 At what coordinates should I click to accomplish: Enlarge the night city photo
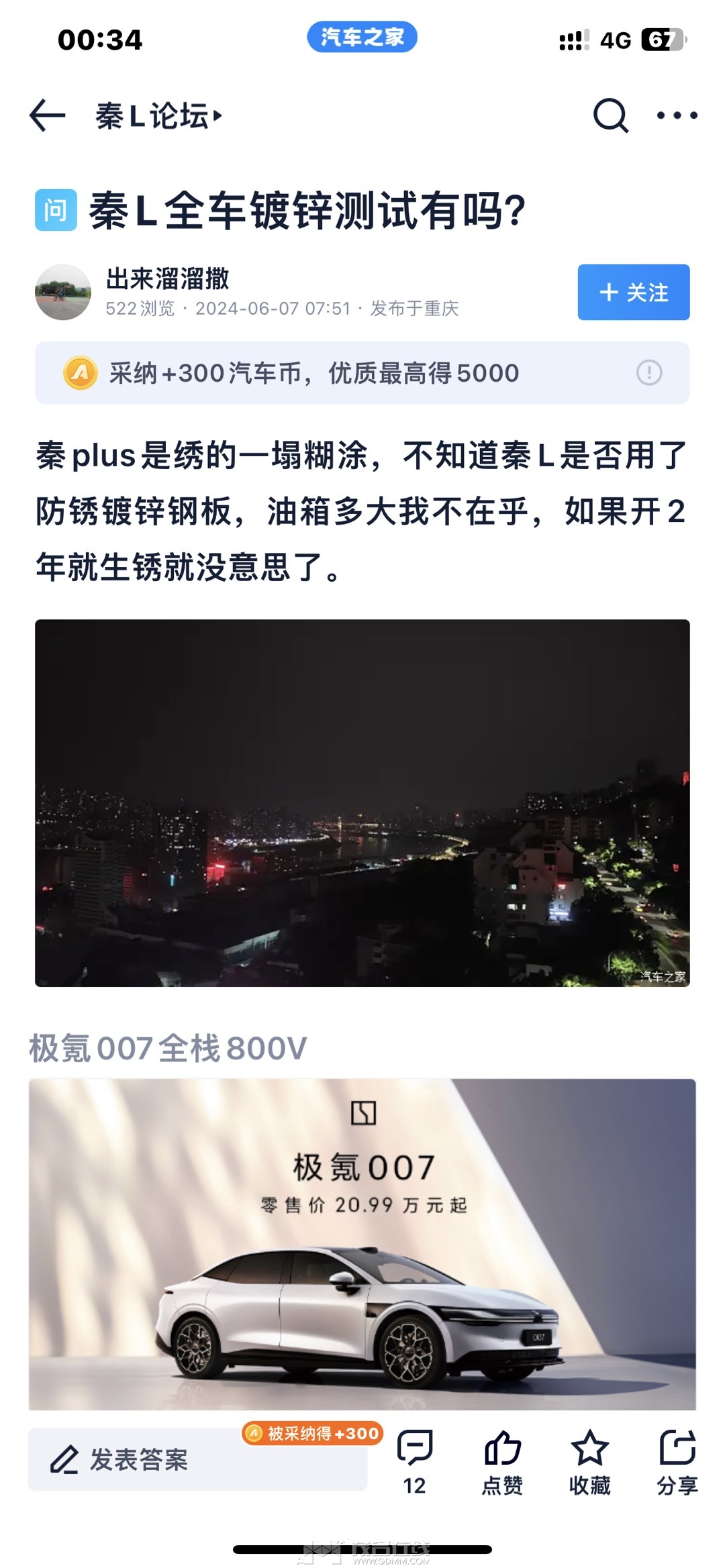tap(362, 802)
